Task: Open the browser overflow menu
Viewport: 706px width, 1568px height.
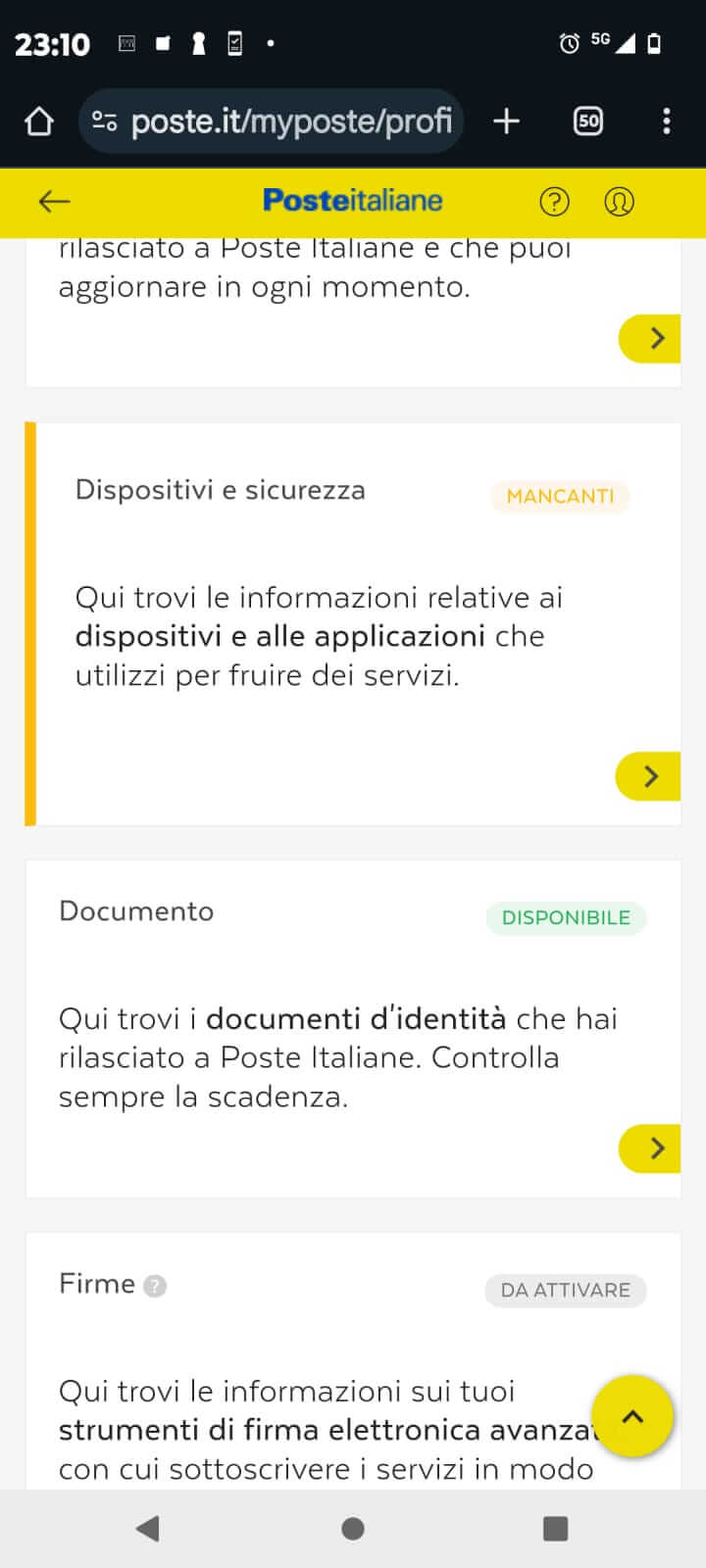Action: coord(667,122)
